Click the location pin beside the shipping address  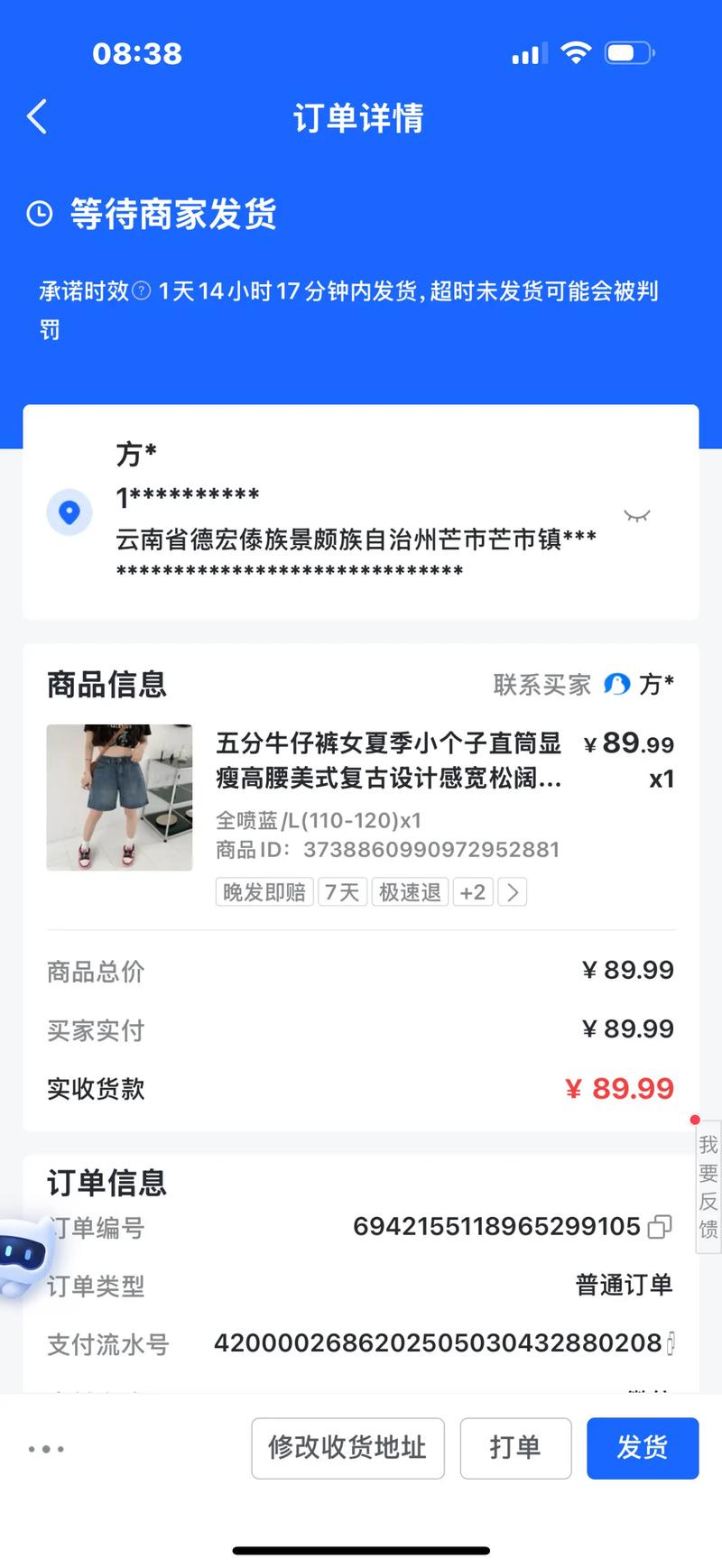tap(69, 512)
